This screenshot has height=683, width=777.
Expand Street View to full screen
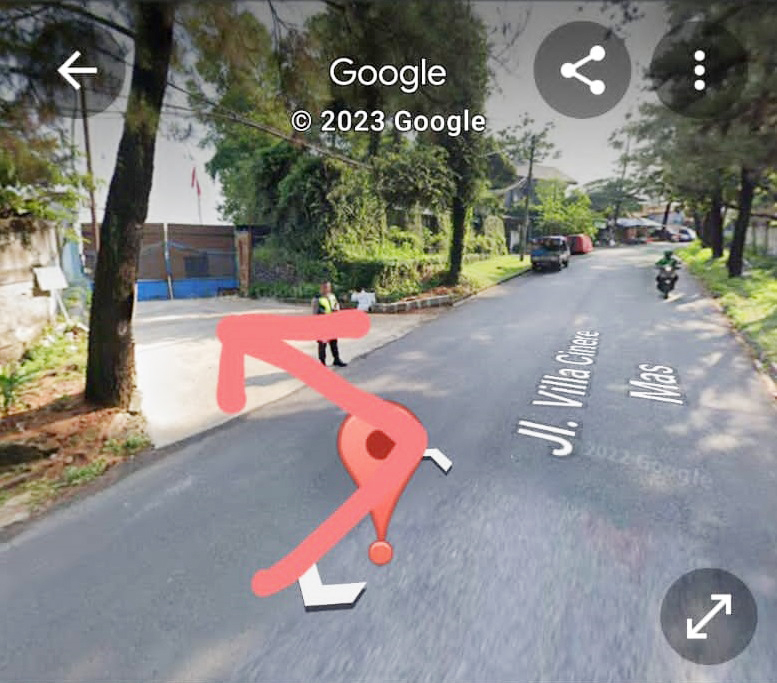708,616
